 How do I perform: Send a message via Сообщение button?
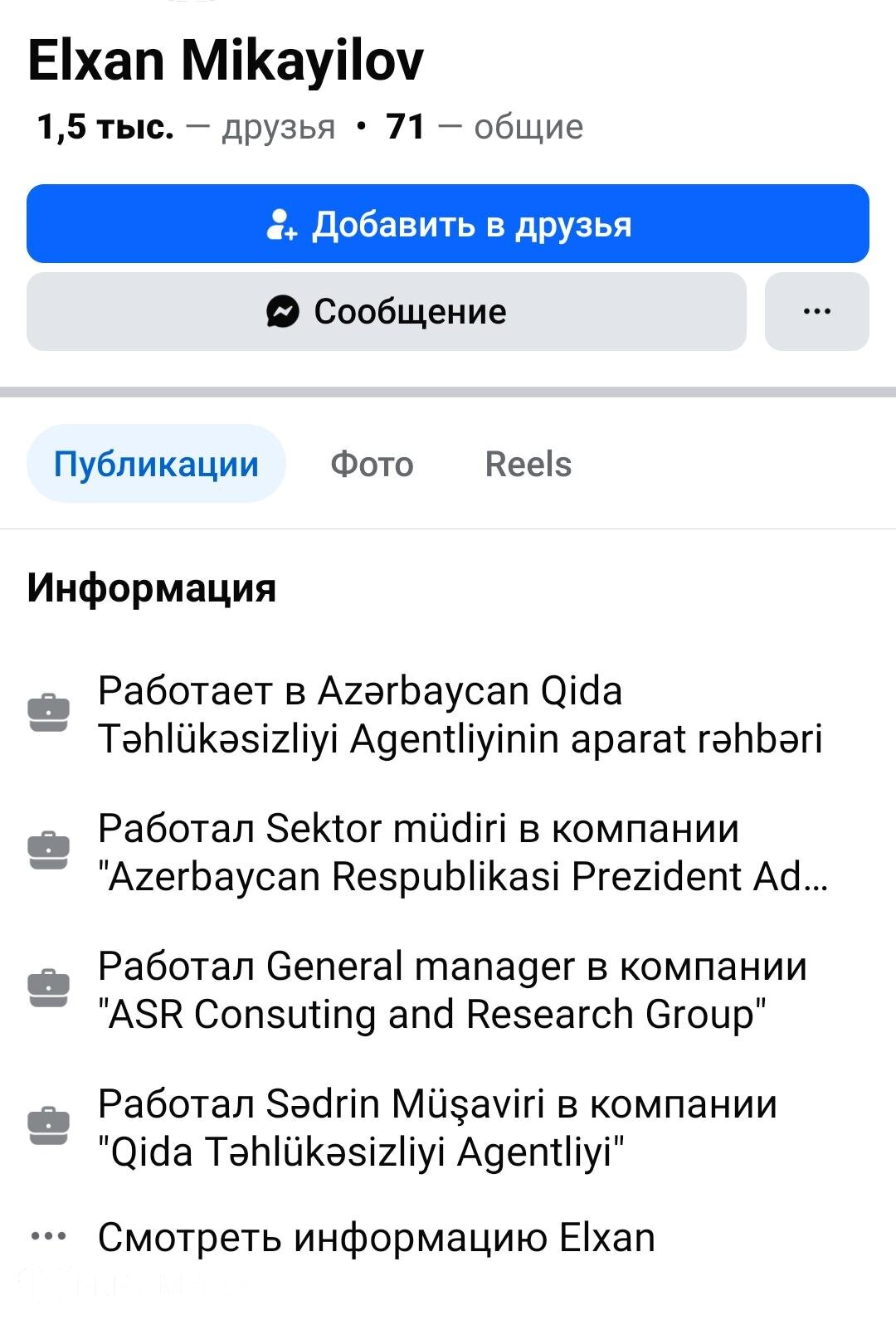[x=386, y=312]
